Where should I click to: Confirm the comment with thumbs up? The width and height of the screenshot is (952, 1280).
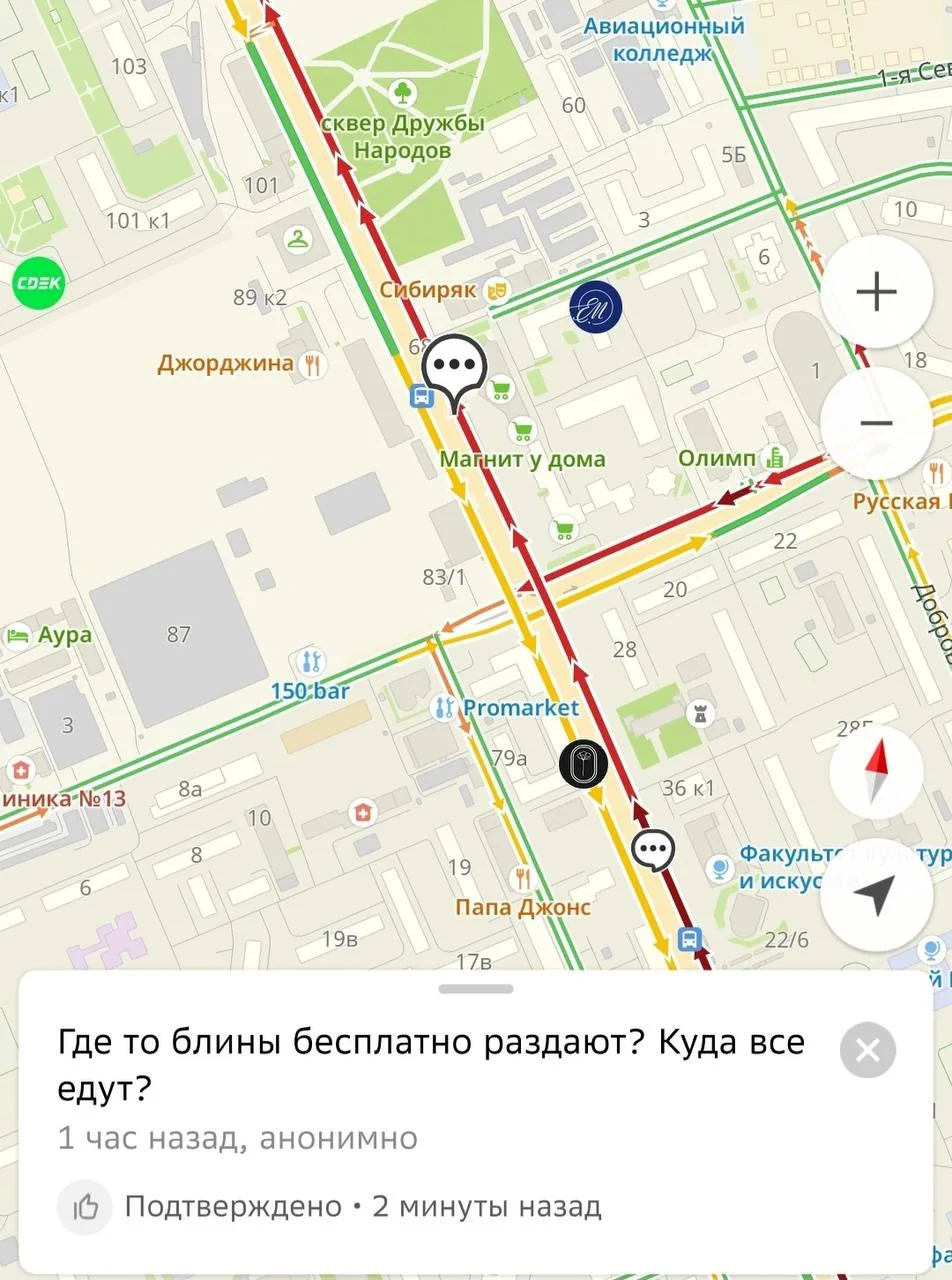click(x=85, y=1207)
